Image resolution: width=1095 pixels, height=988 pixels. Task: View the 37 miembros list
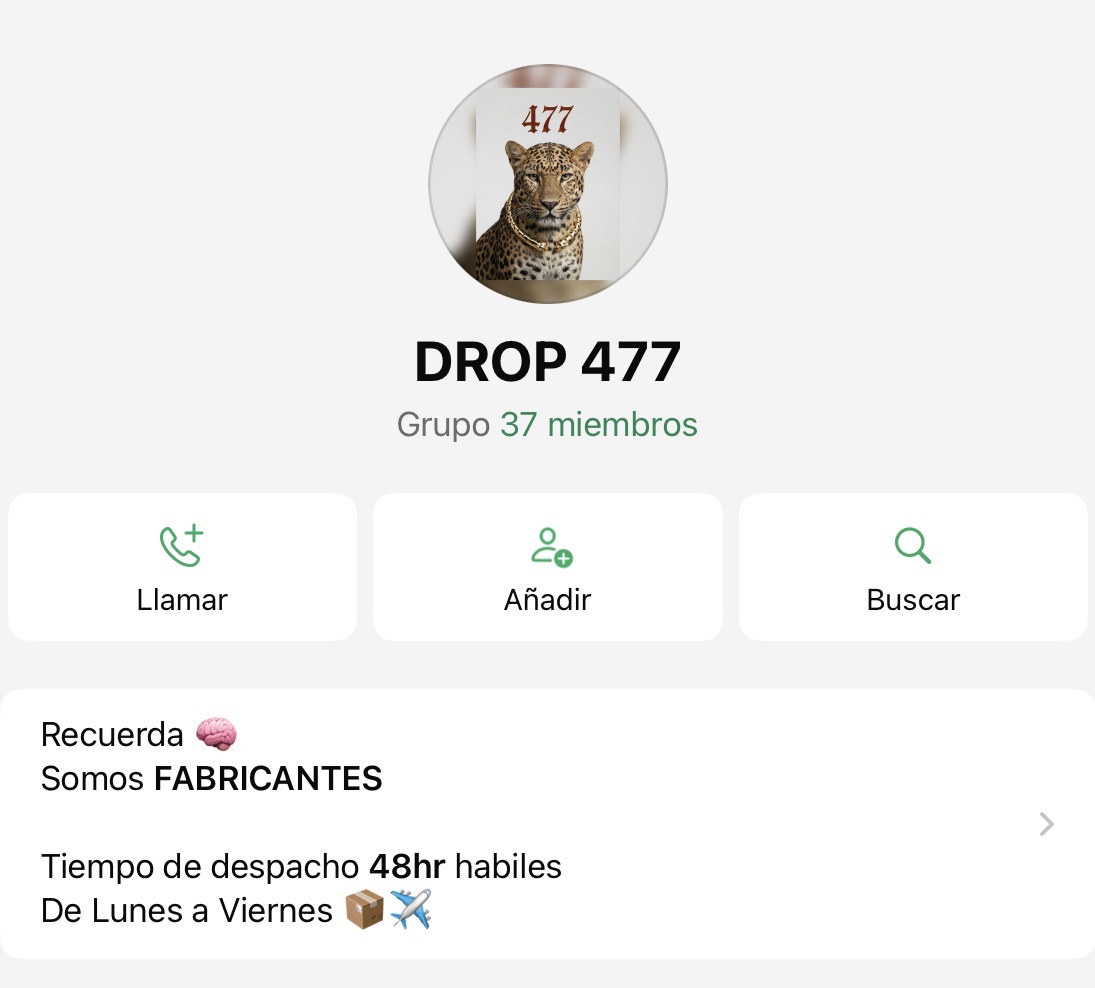pyautogui.click(x=598, y=425)
